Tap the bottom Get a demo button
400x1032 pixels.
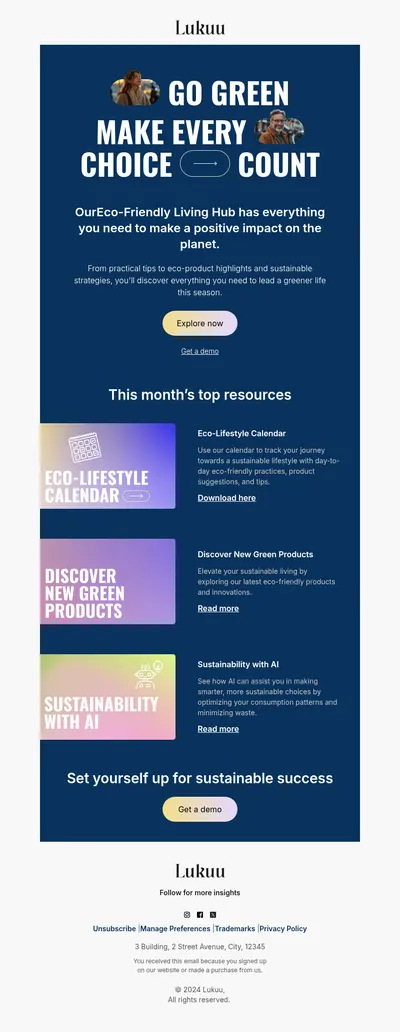point(199,810)
